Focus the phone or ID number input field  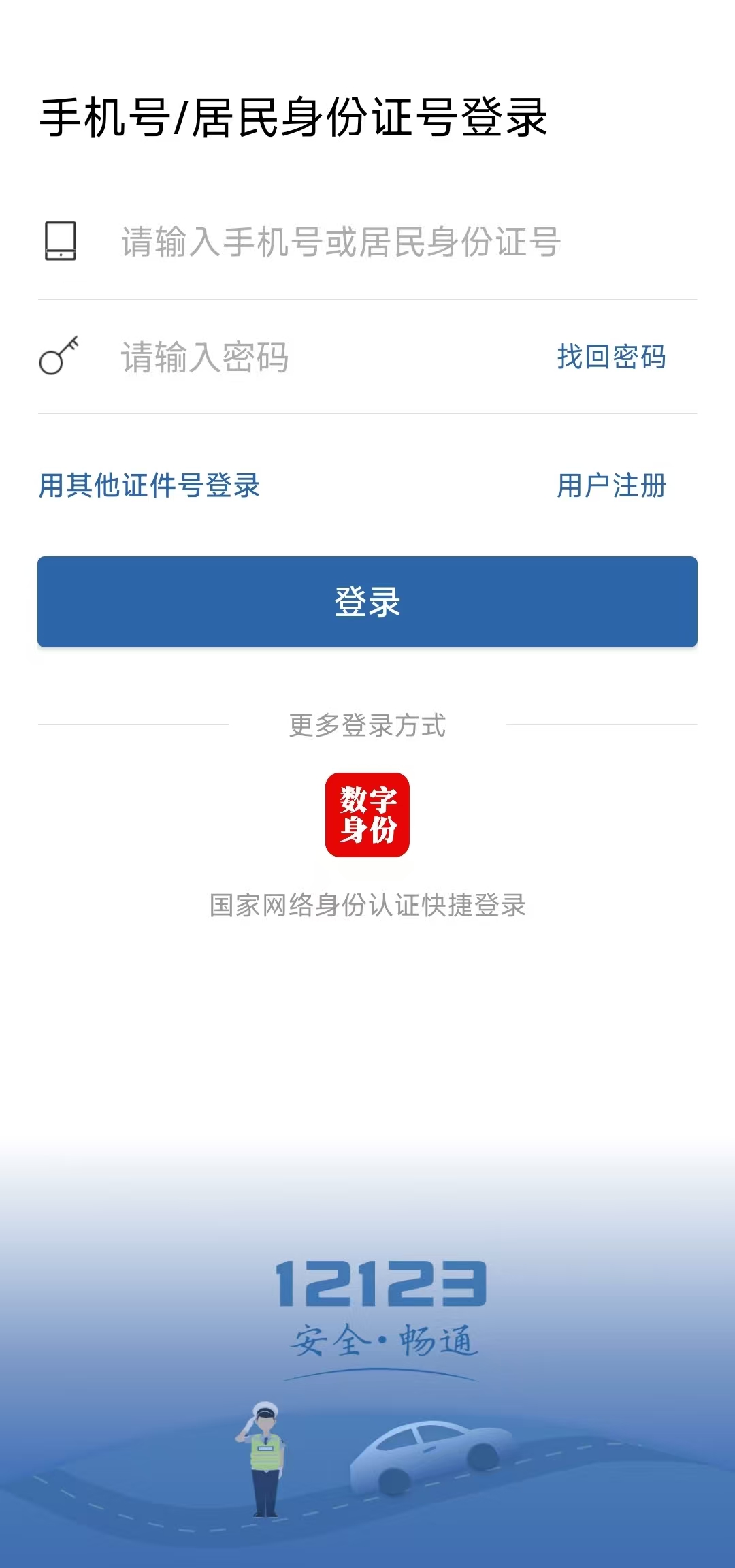pyautogui.click(x=340, y=243)
